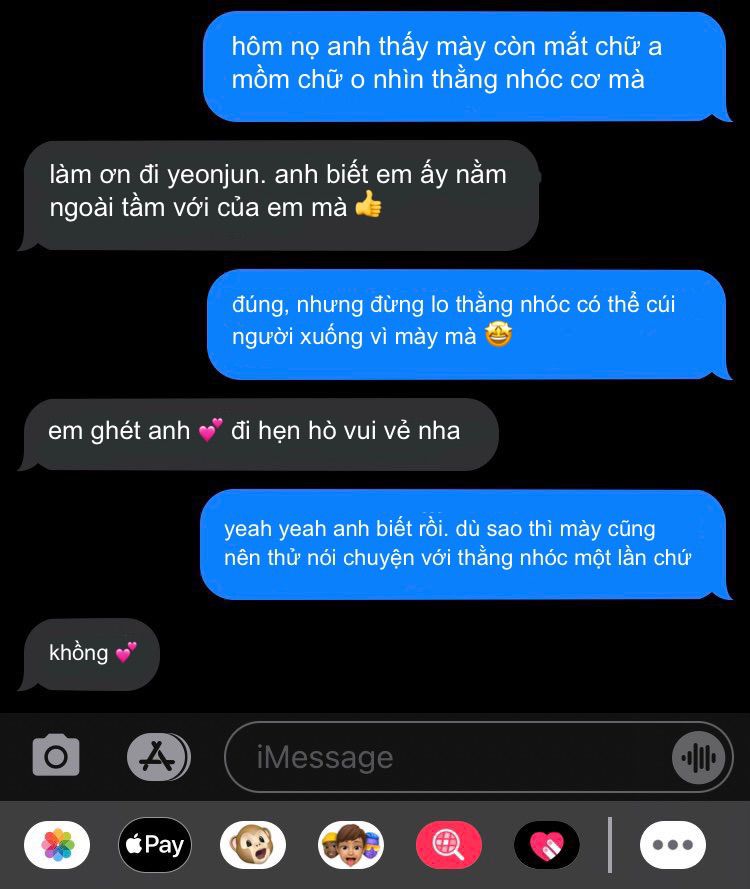
Task: Open the App Store apps button
Action: 158,757
